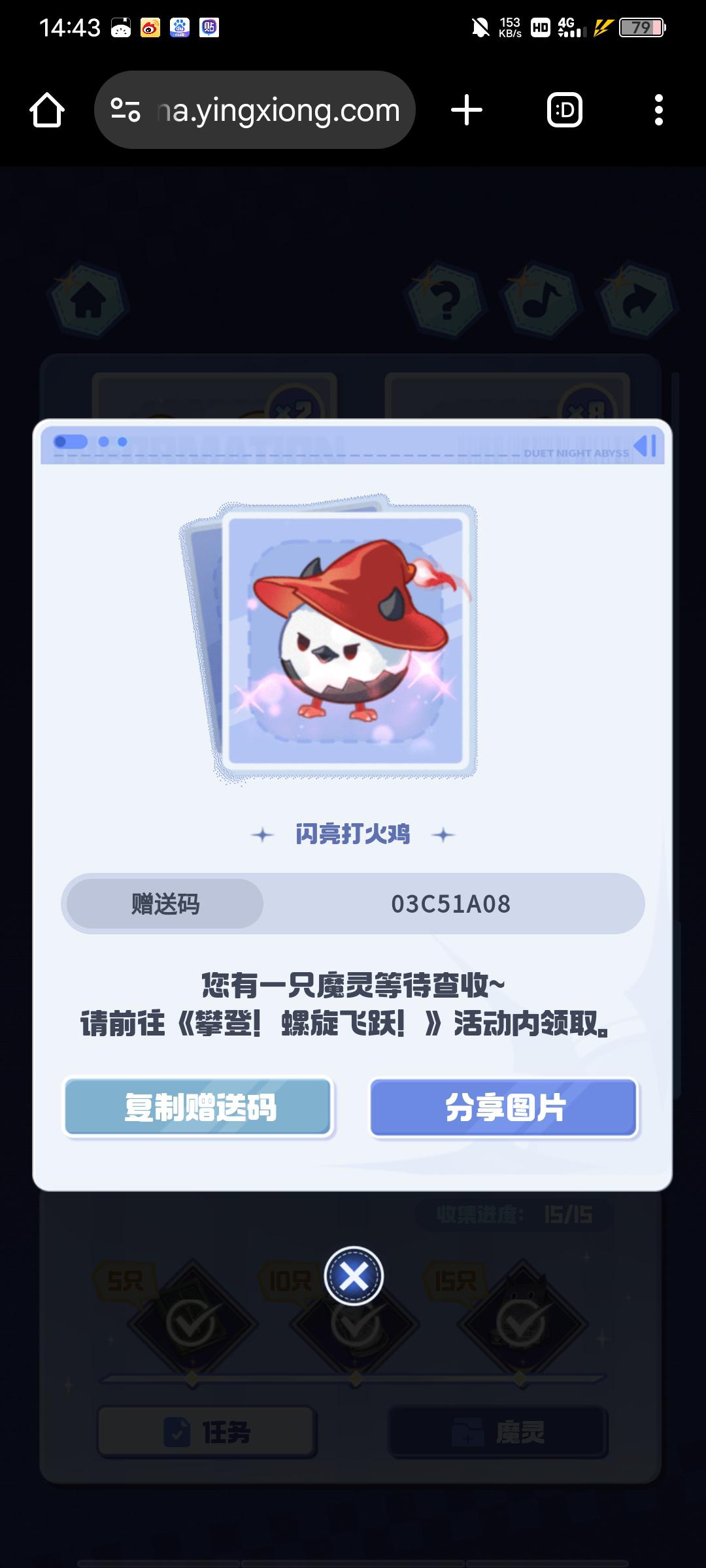Go to the browser home page
The width and height of the screenshot is (706, 1568).
coord(47,110)
